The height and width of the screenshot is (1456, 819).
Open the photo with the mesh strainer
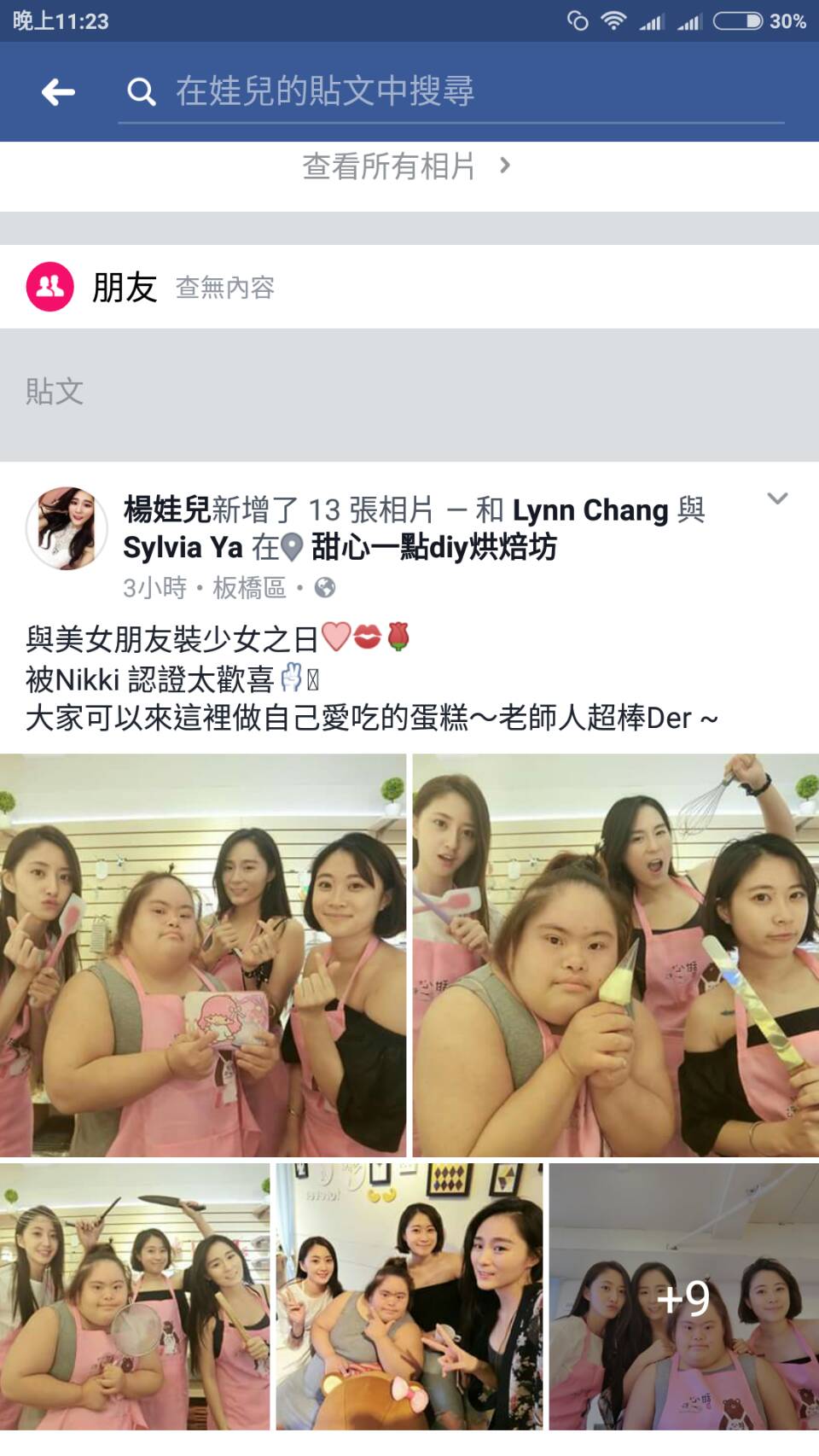[x=135, y=1296]
